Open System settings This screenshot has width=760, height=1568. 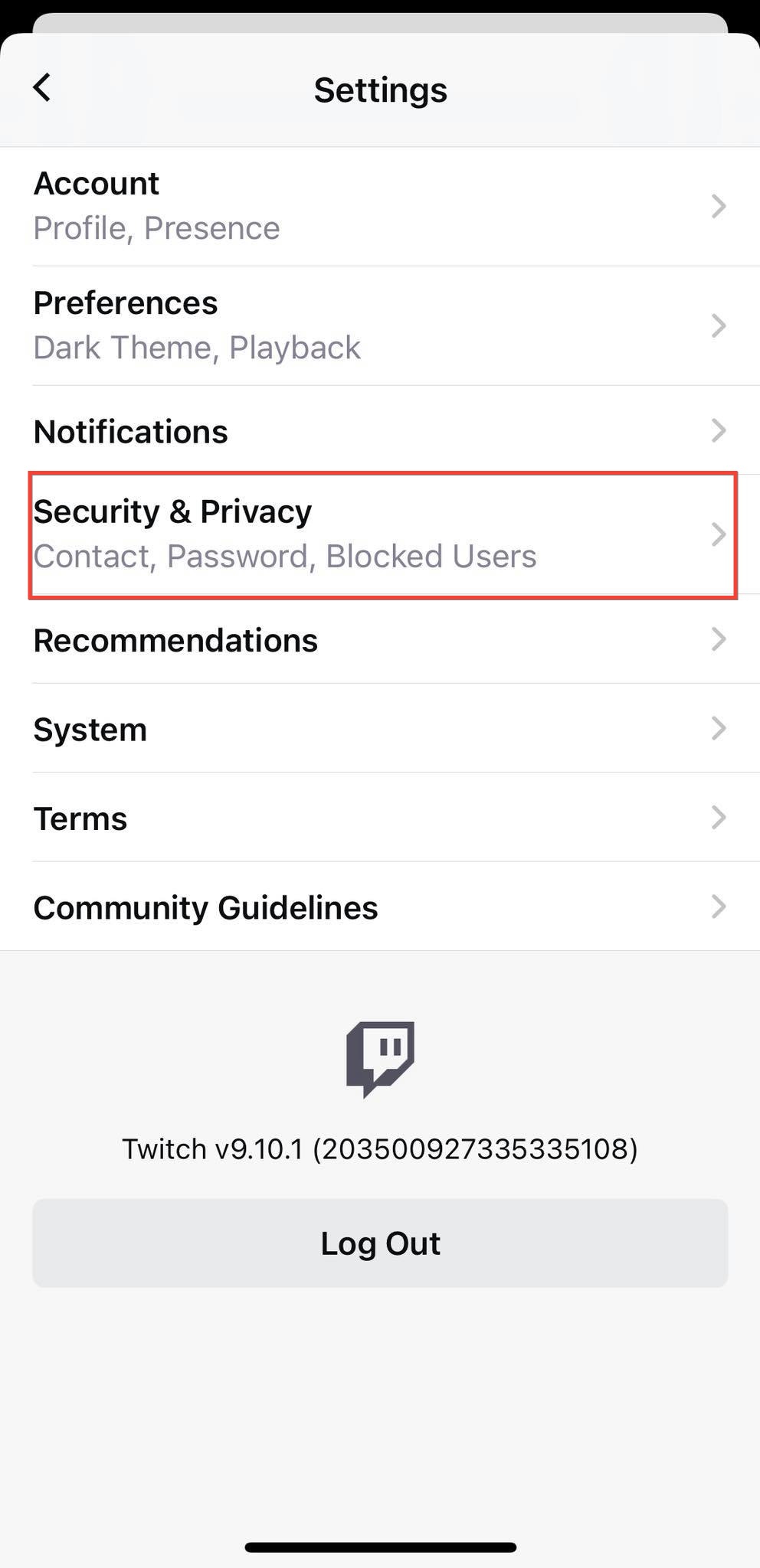380,728
